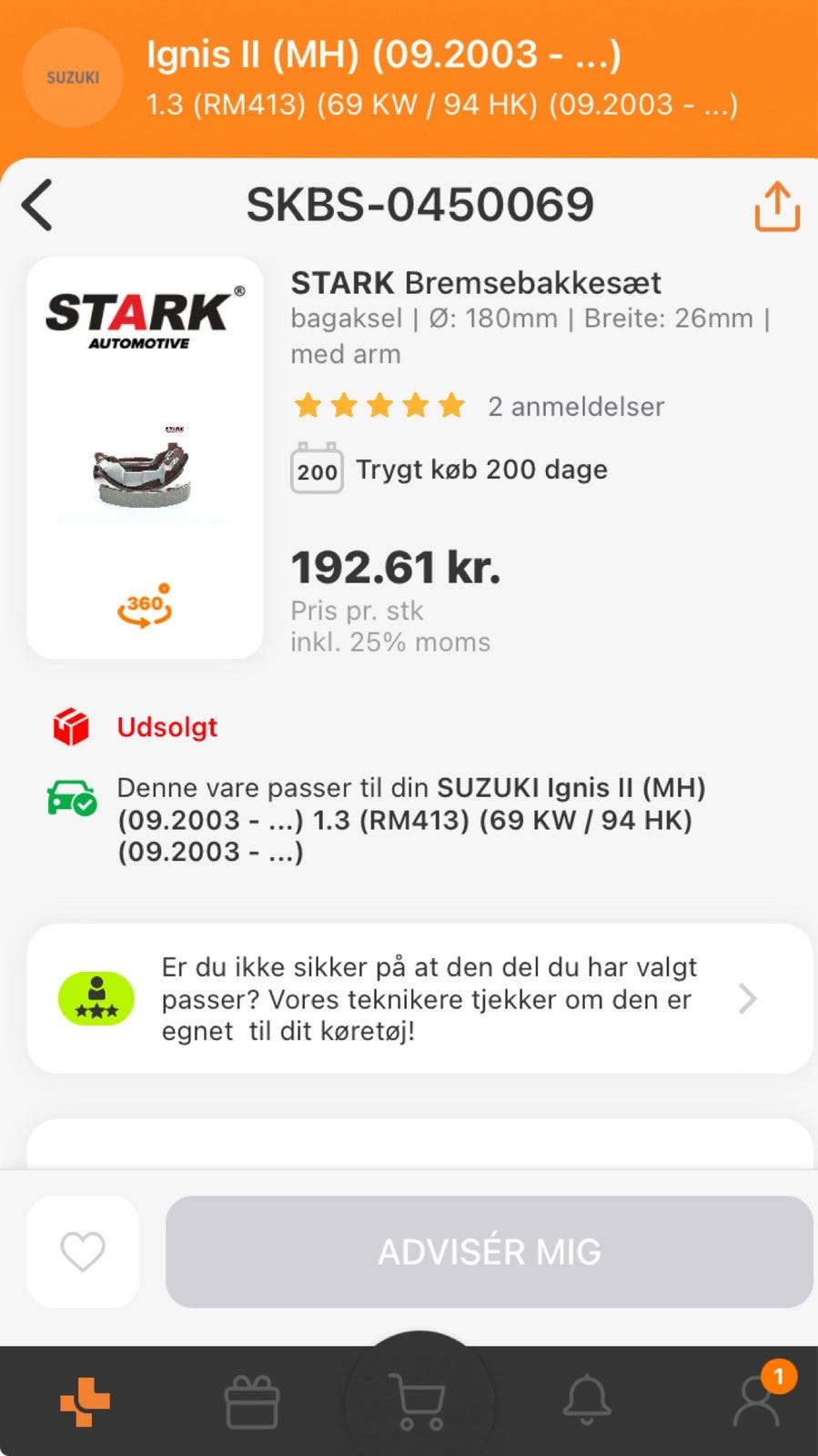818x1456 pixels.
Task: Open the notifications bell icon
Action: coord(587,1400)
